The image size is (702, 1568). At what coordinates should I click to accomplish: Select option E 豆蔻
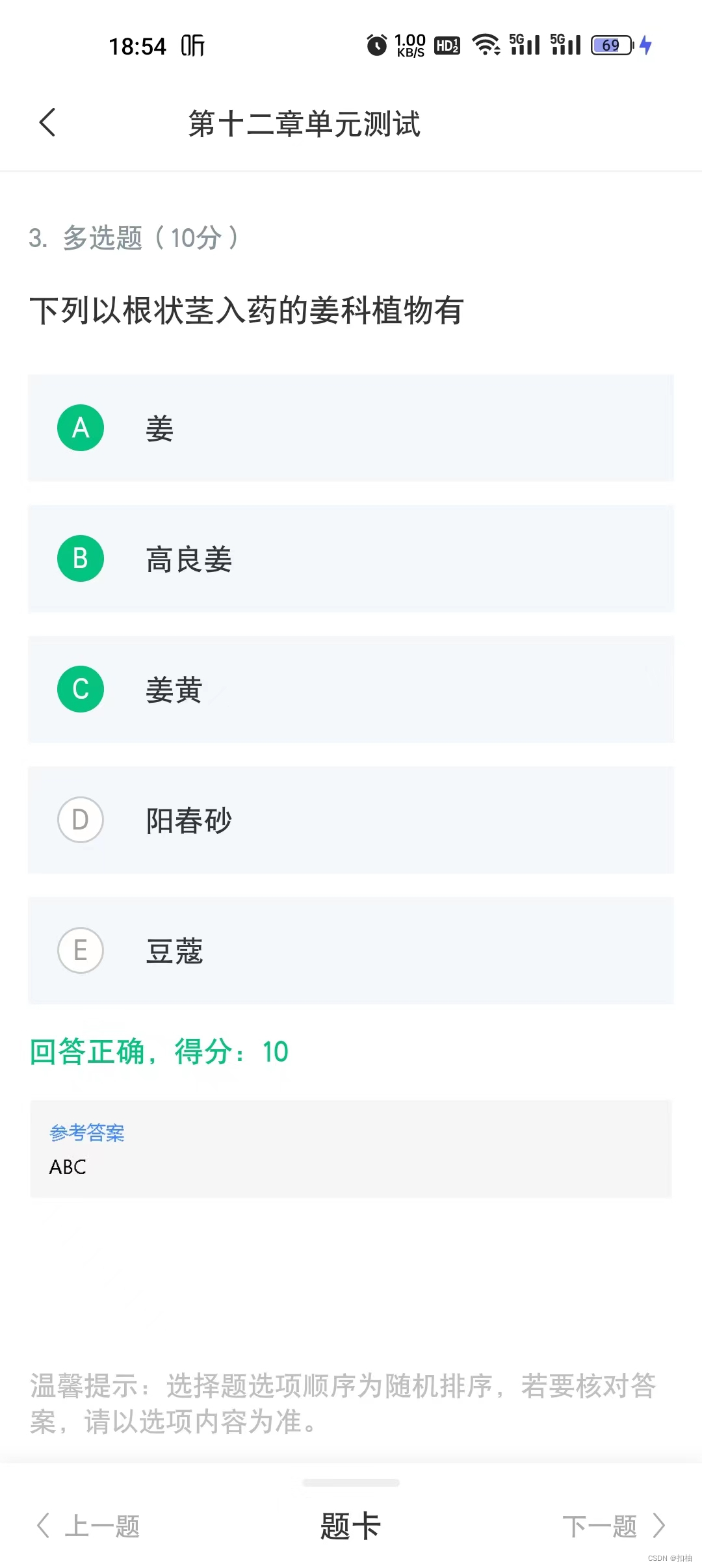point(351,950)
